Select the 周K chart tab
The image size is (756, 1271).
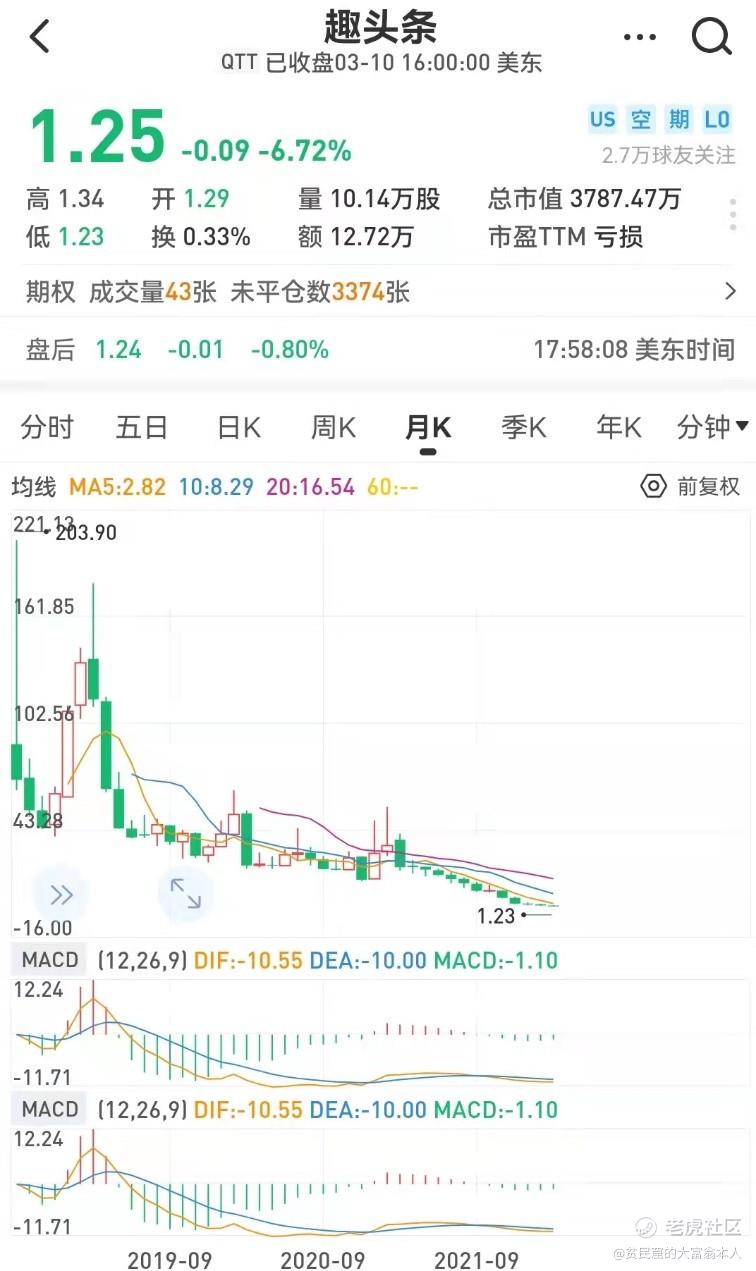(x=333, y=428)
